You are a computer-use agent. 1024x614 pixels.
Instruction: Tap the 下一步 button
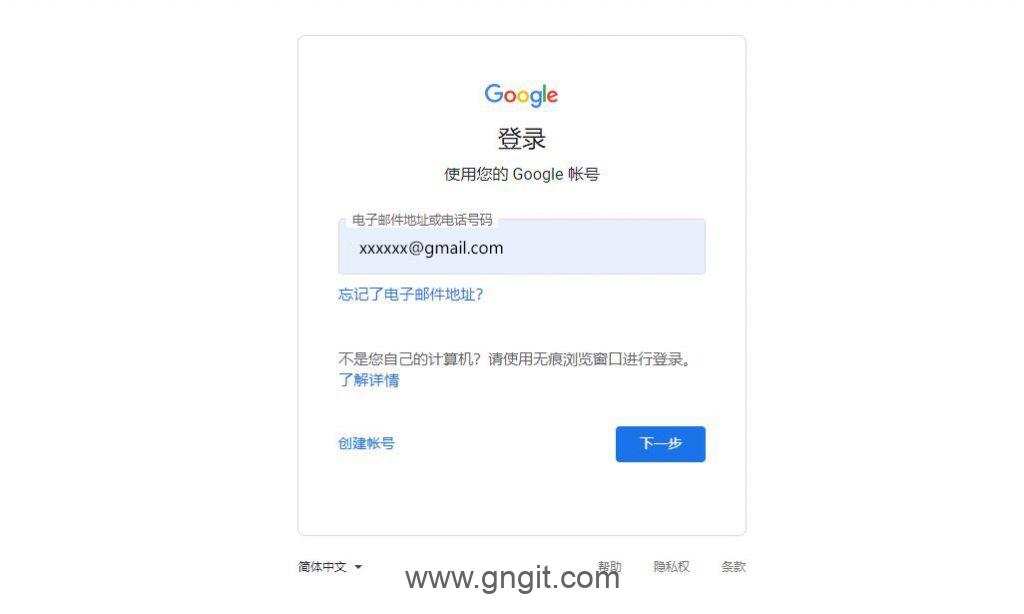coord(660,444)
